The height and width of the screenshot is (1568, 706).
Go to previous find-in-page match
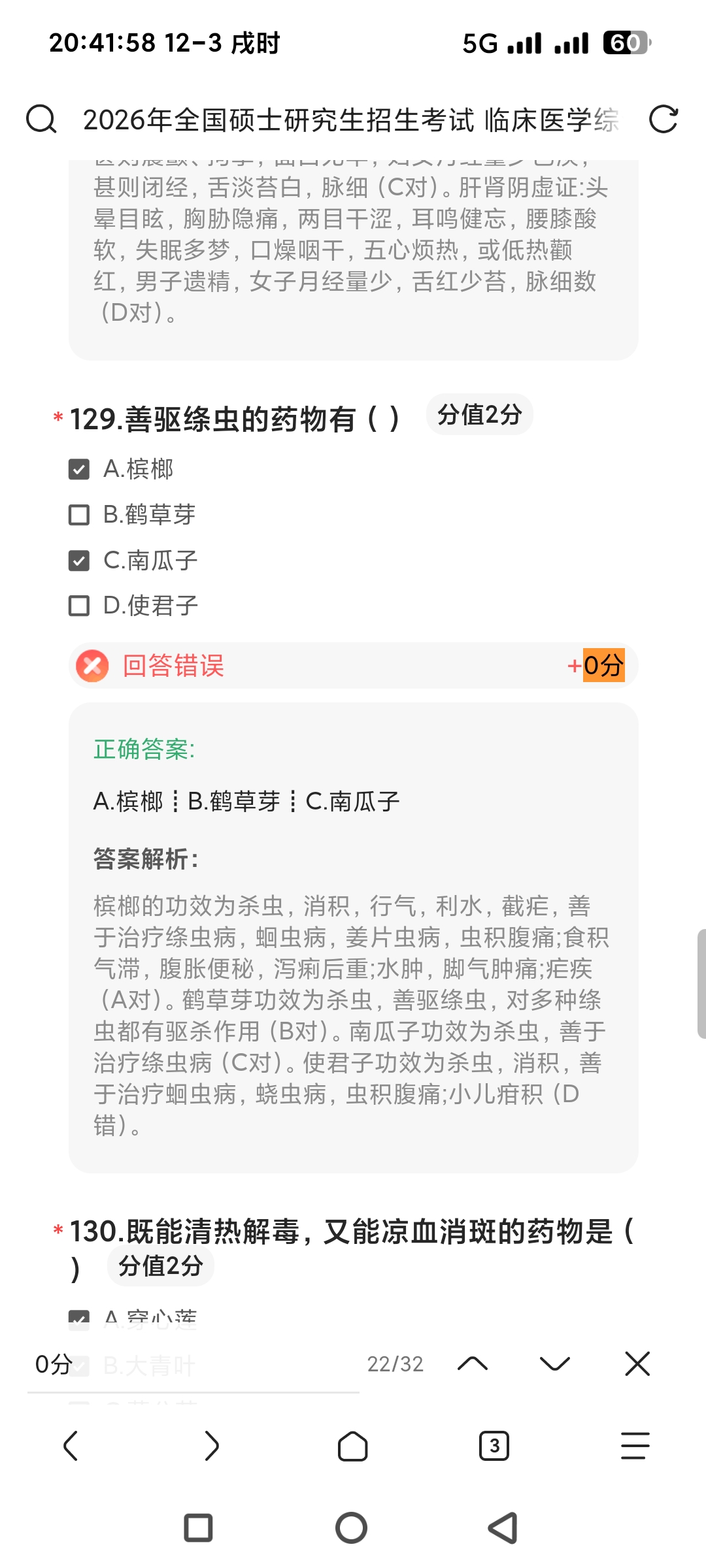point(473,1364)
